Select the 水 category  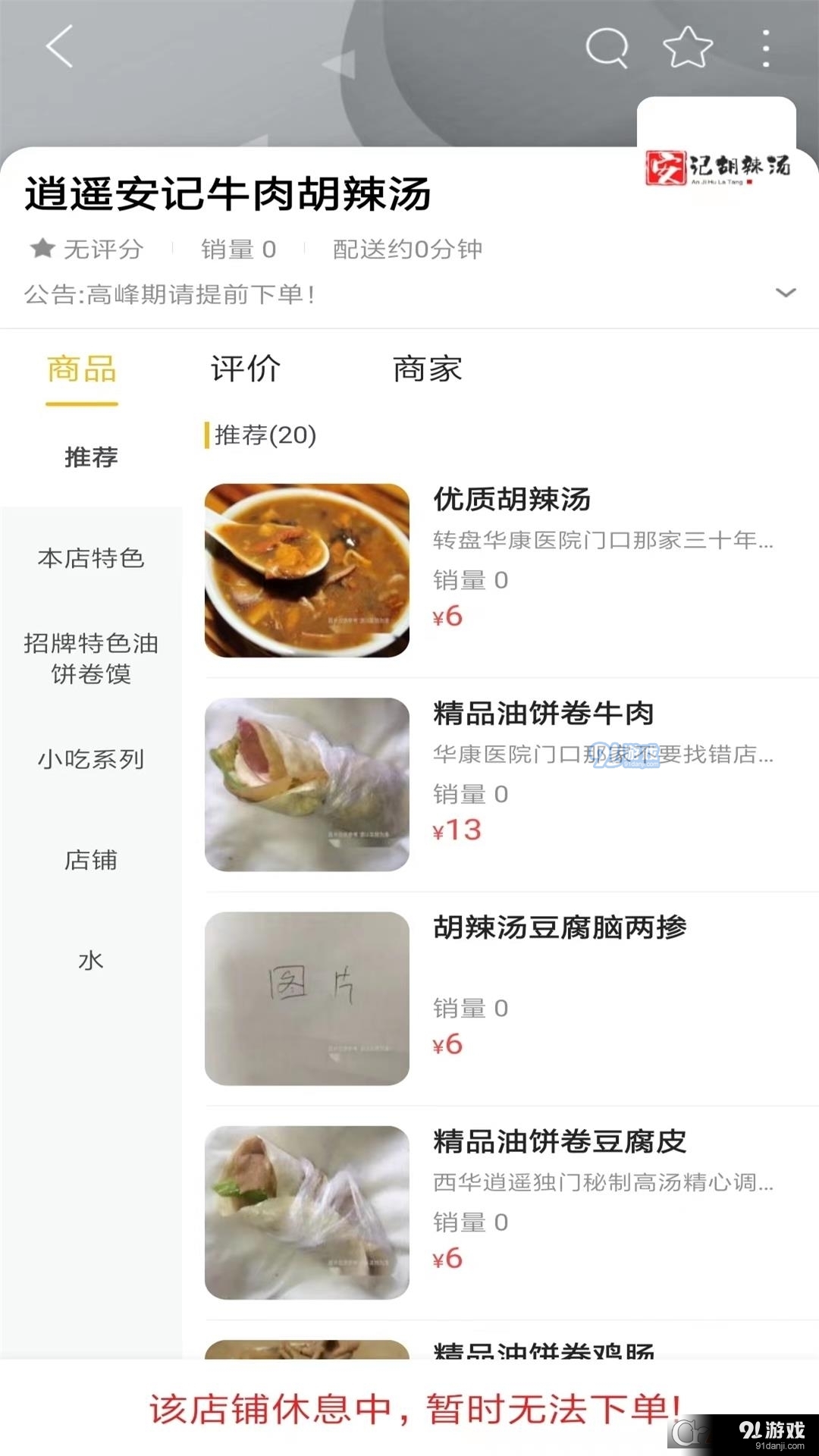pyautogui.click(x=92, y=959)
